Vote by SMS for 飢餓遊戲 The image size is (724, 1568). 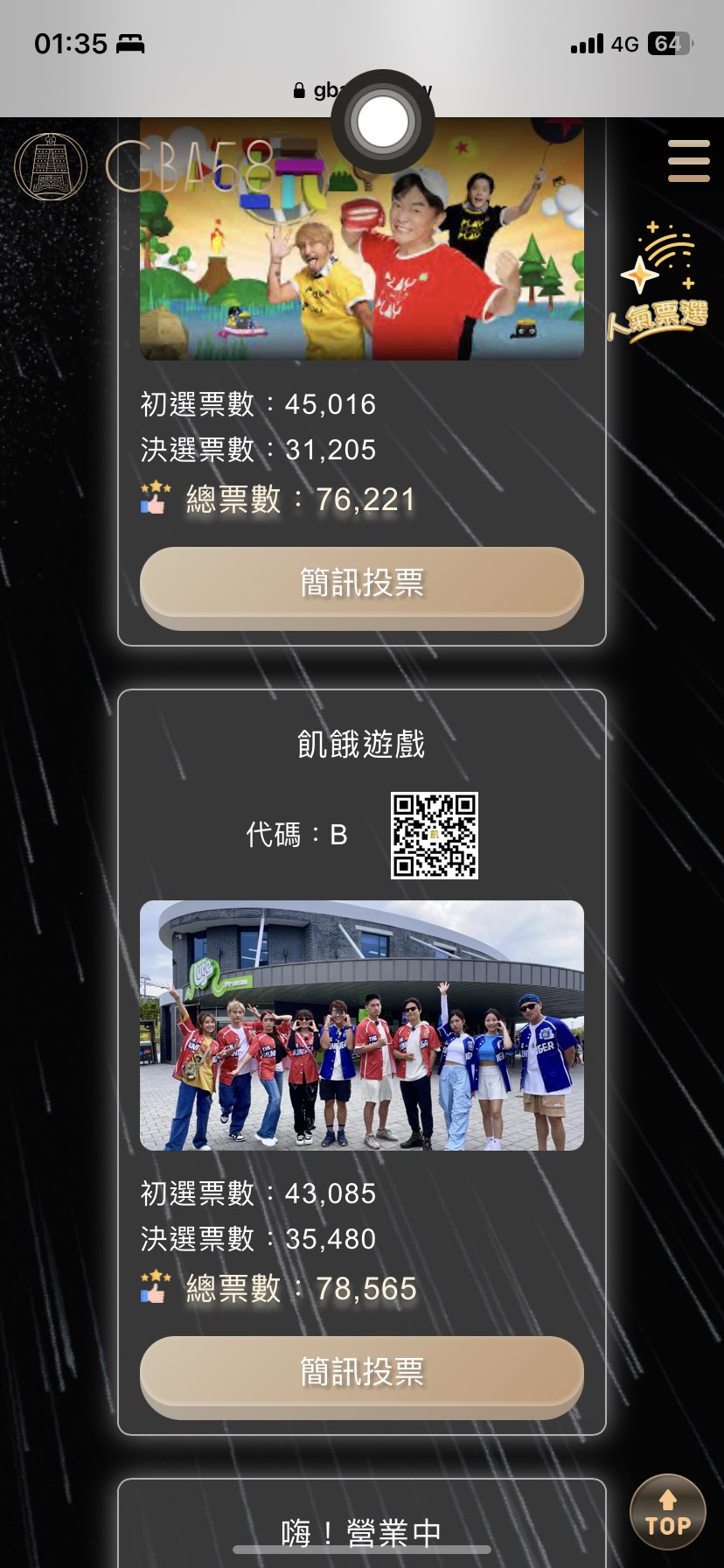coord(361,1373)
